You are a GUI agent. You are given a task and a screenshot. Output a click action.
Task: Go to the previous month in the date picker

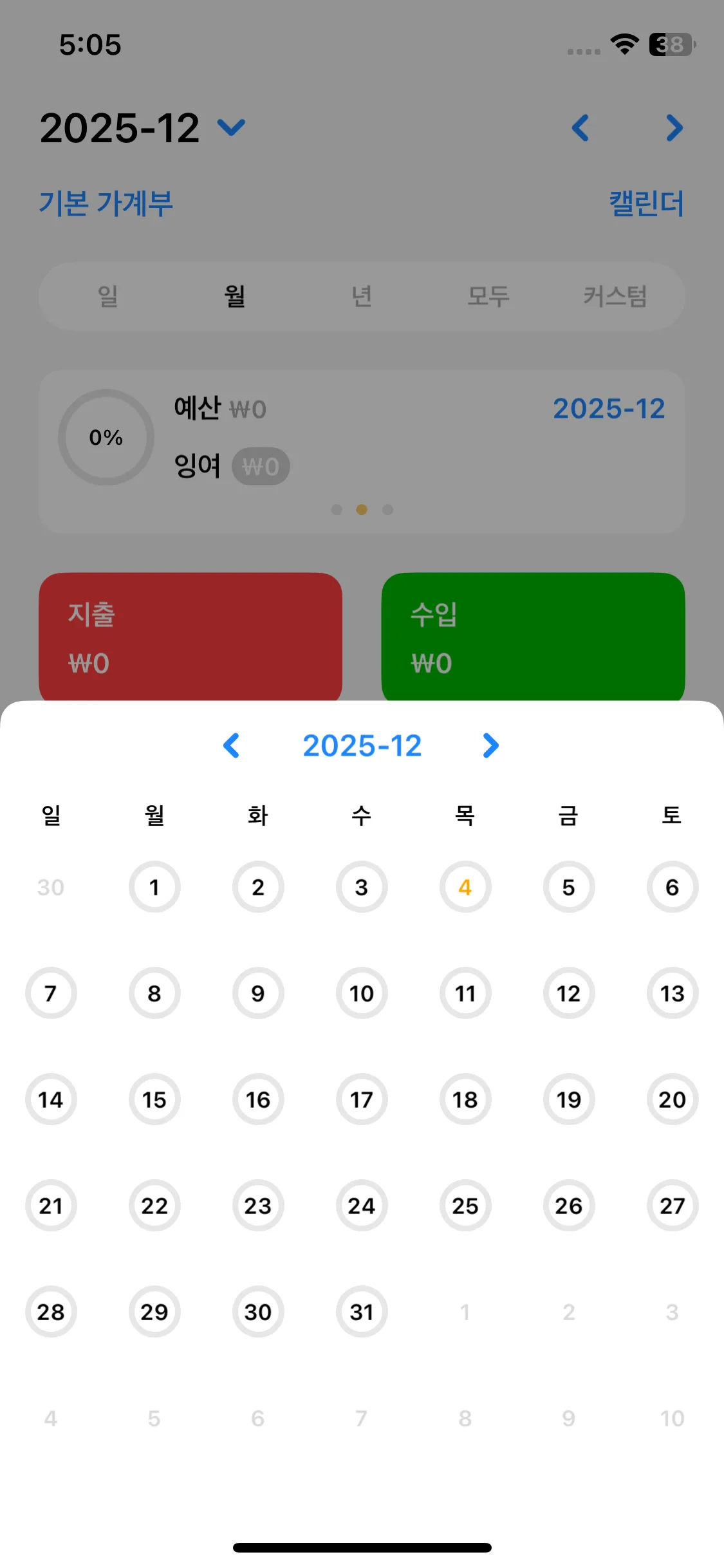pyautogui.click(x=232, y=745)
